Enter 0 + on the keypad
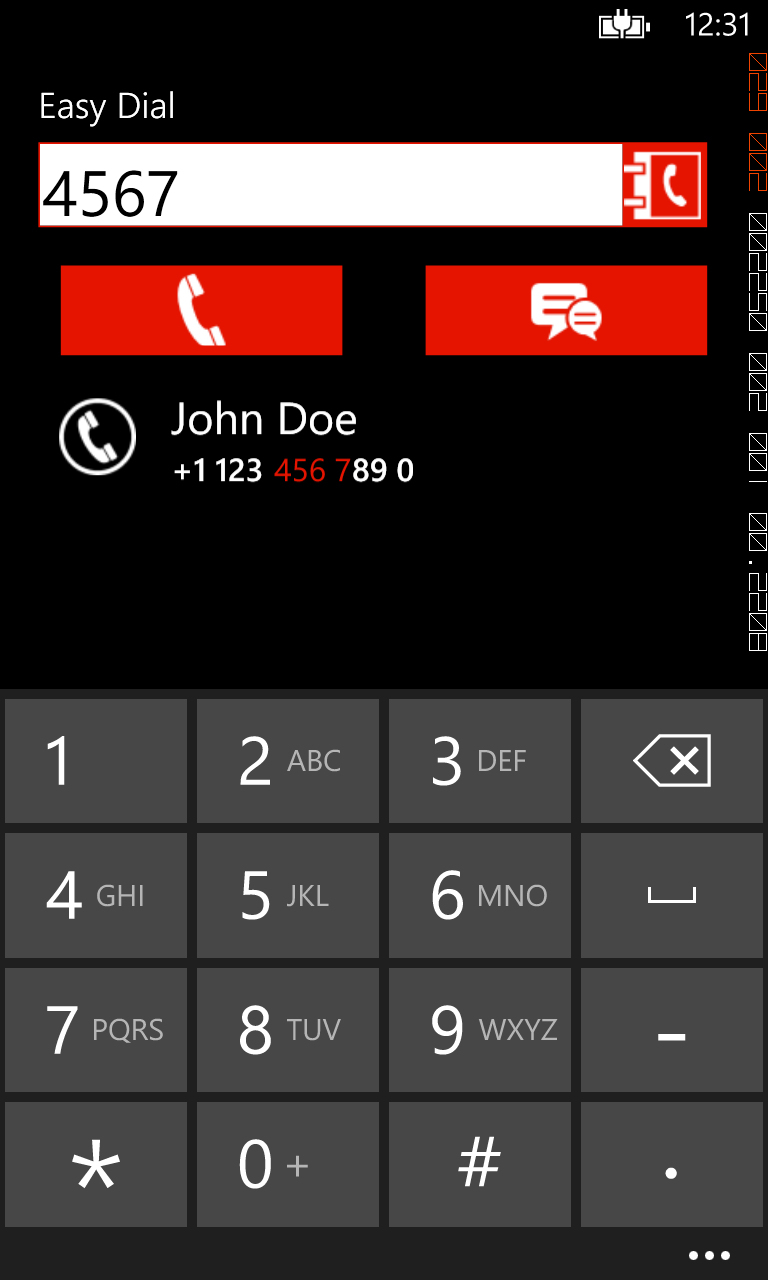The height and width of the screenshot is (1280, 768). [x=288, y=1164]
